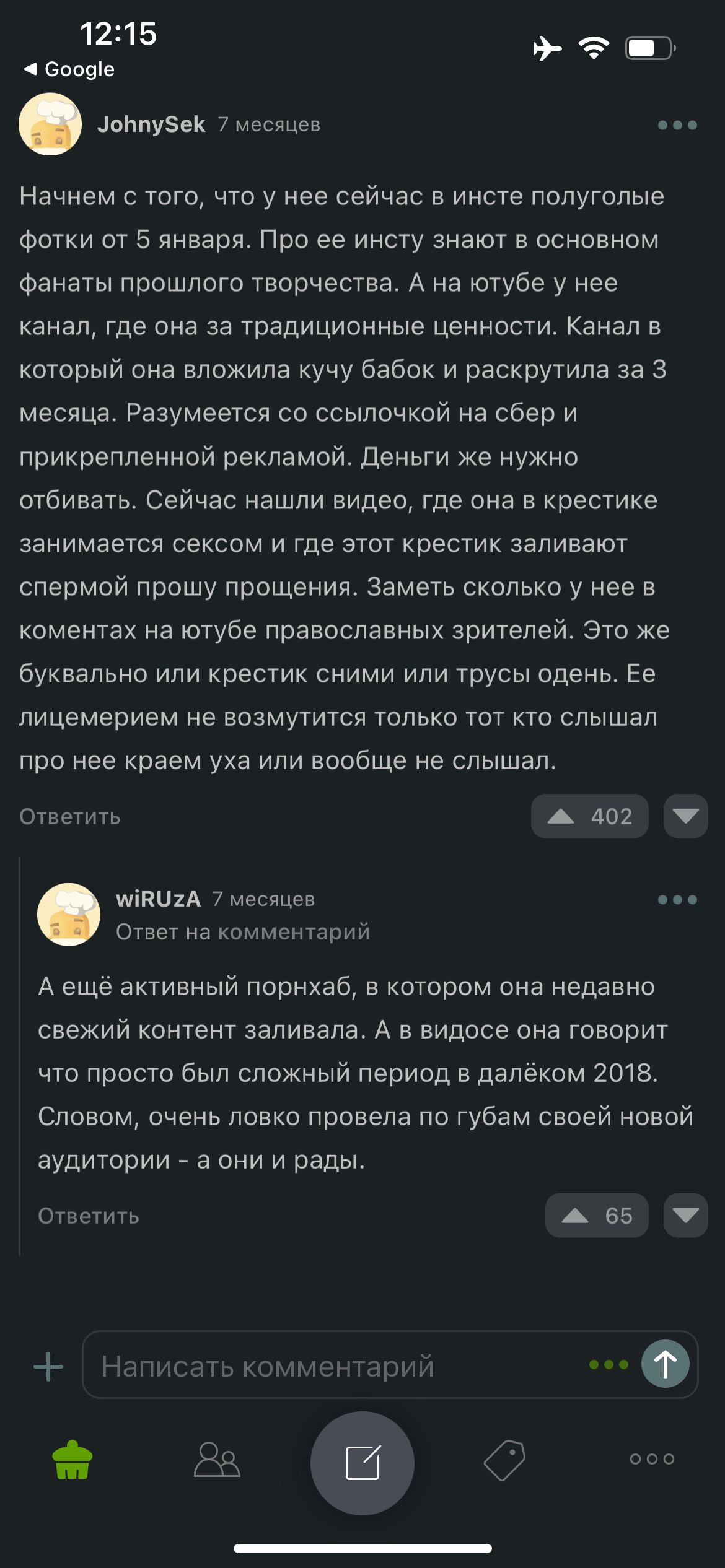The width and height of the screenshot is (725, 1568).
Task: Send the comment with the arrow button
Action: click(x=665, y=1364)
